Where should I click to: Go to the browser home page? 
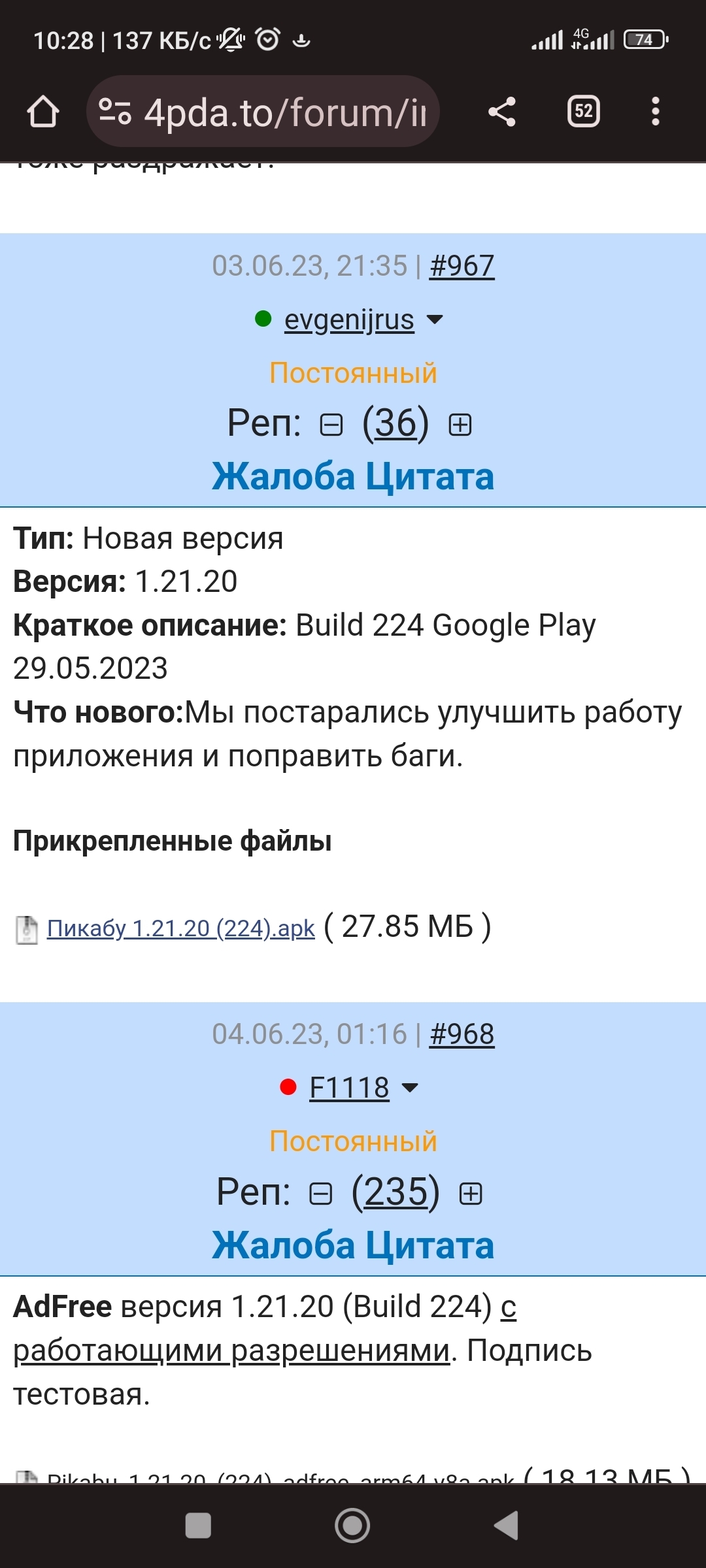pos(43,112)
